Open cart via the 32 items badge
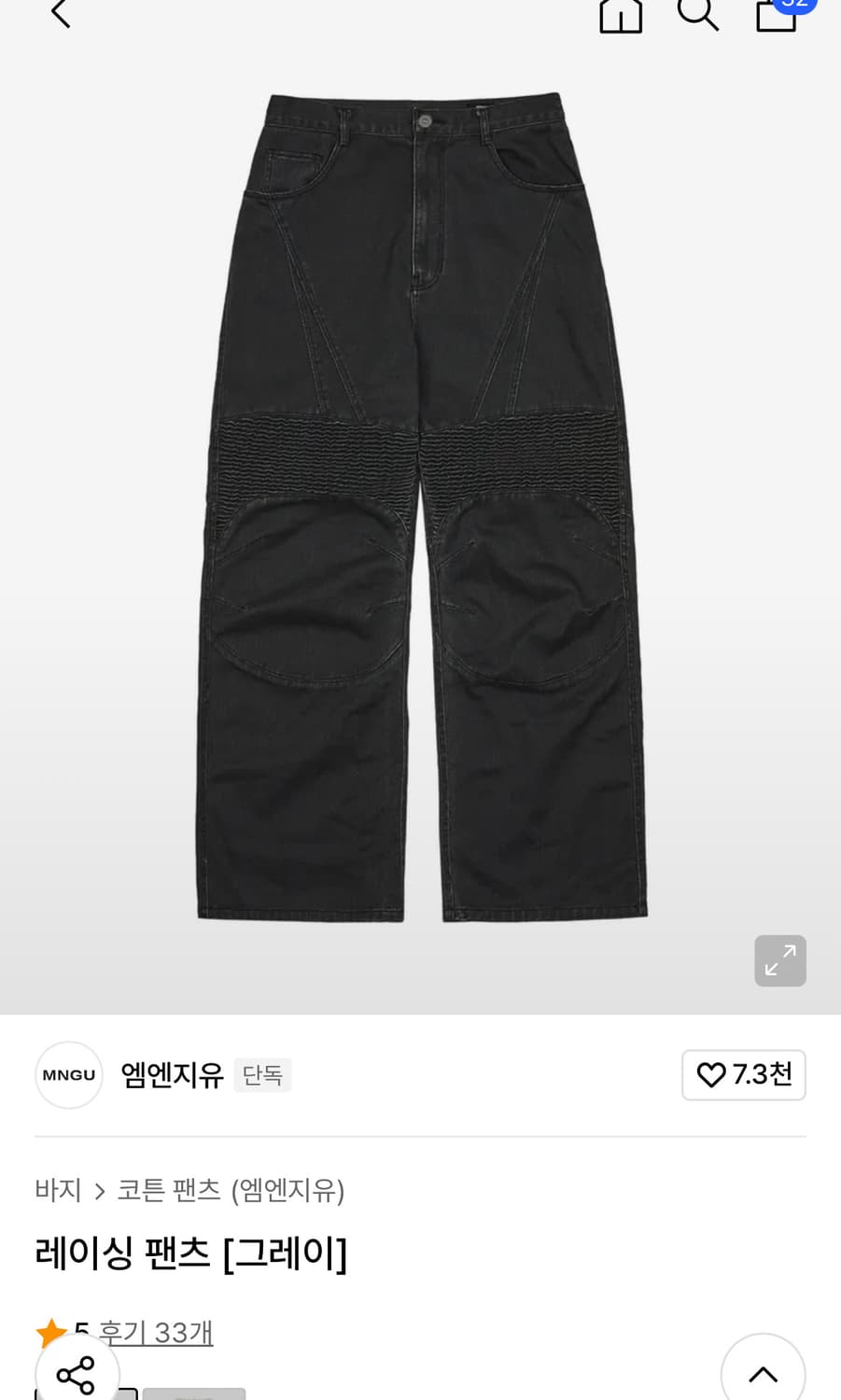Screen dimensions: 841x1400 coord(792,5)
